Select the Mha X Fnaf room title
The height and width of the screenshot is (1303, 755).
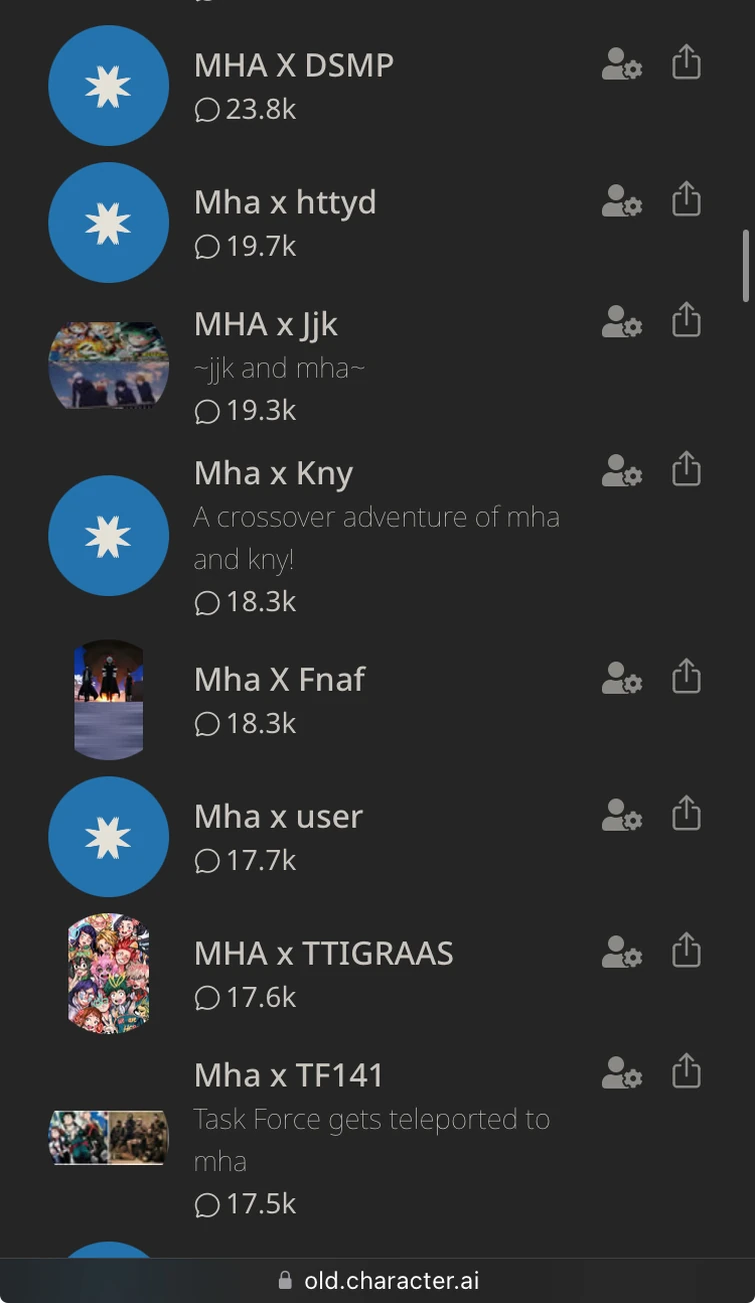coord(279,678)
